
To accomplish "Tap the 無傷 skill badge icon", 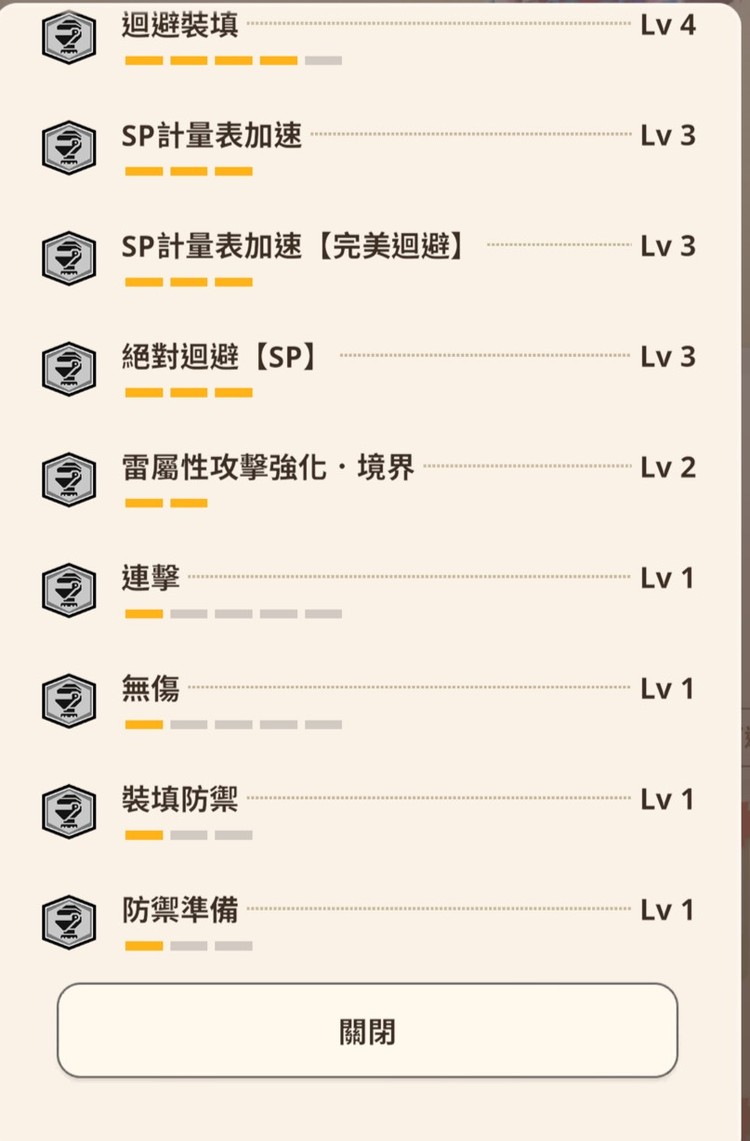I will [x=68, y=700].
